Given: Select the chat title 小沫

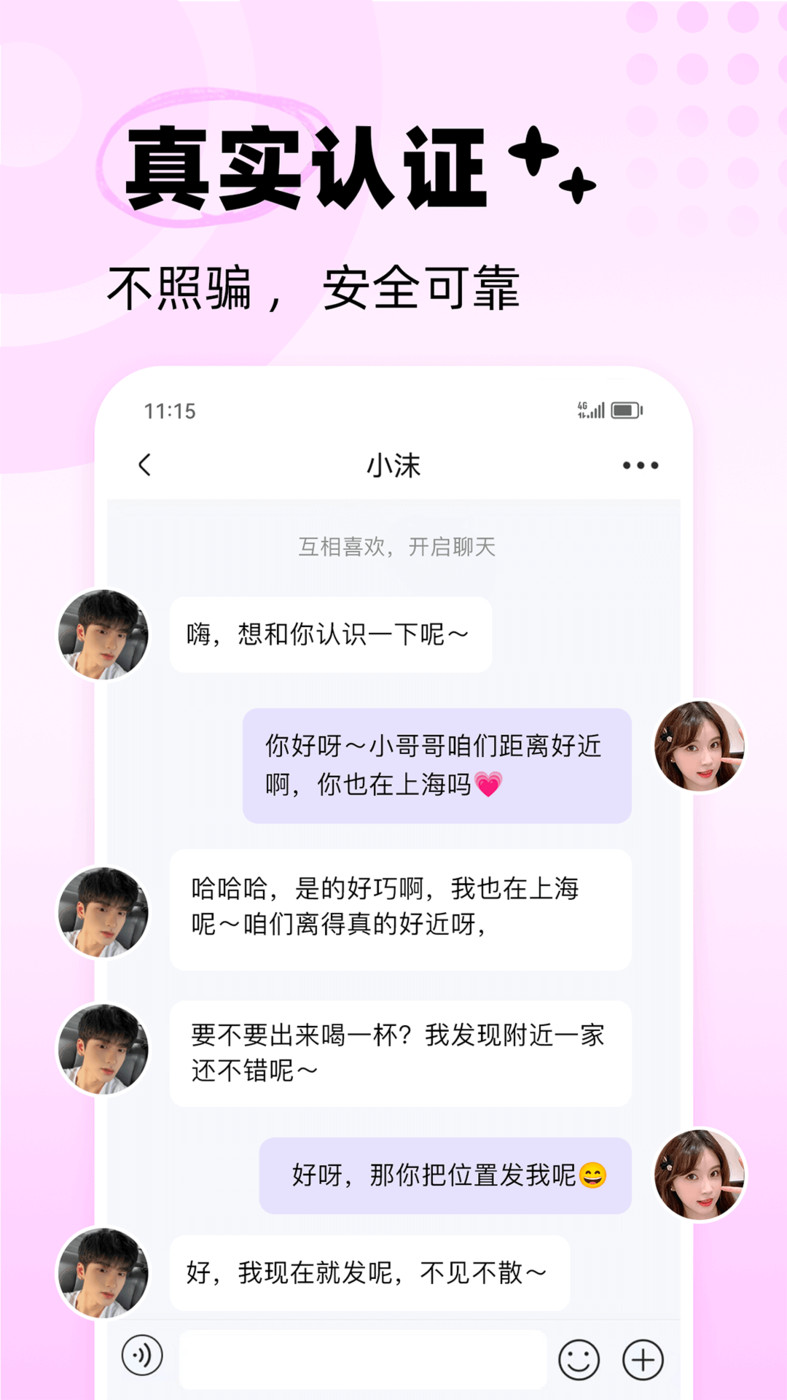Looking at the screenshot, I should [393, 465].
